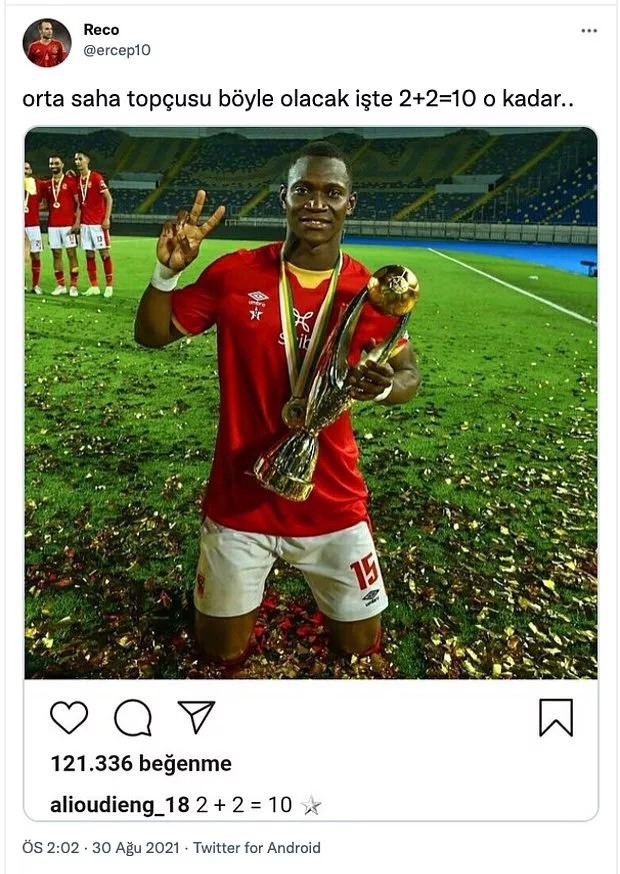The height and width of the screenshot is (874, 620).
Task: Open the Twitter for Android source link
Action: click(257, 848)
